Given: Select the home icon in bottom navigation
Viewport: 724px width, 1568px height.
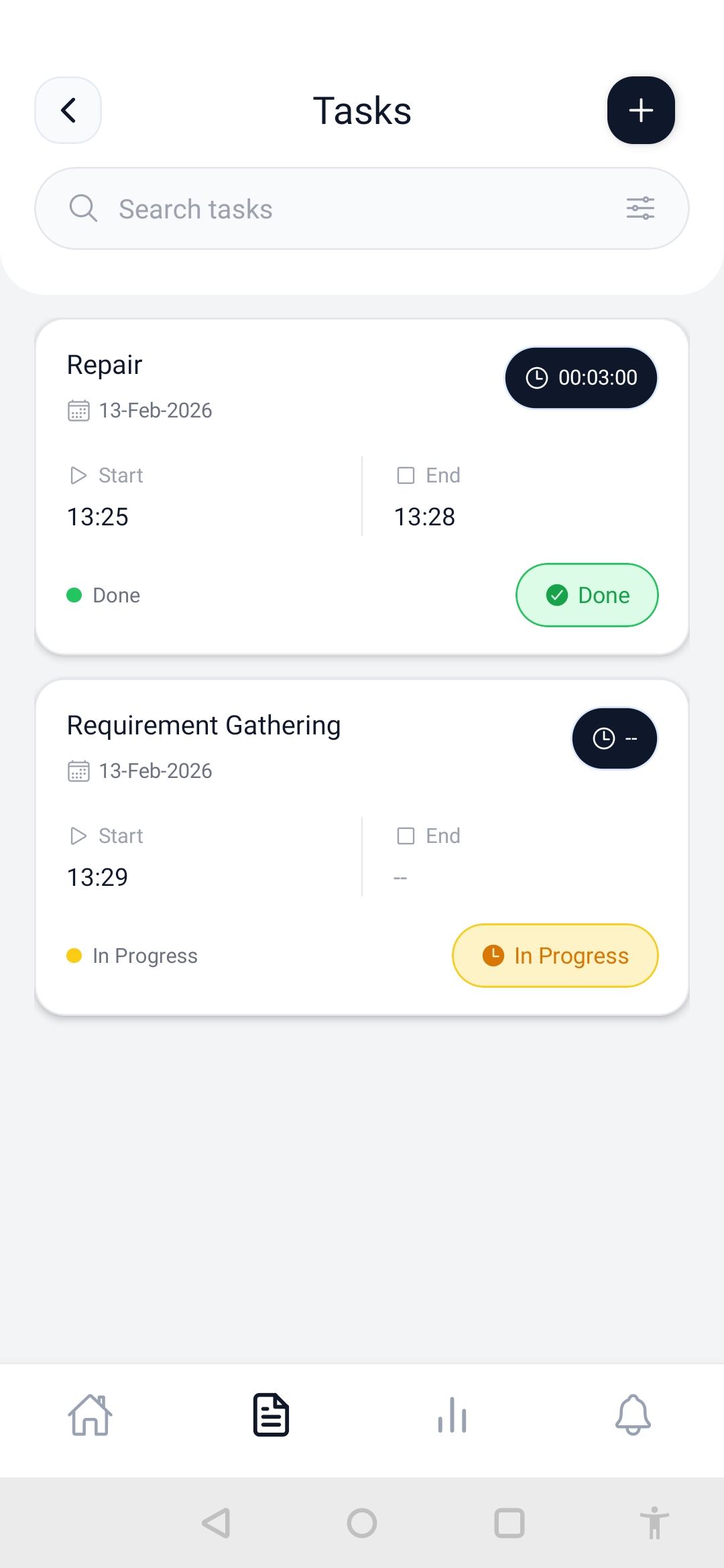Looking at the screenshot, I should click(90, 1416).
